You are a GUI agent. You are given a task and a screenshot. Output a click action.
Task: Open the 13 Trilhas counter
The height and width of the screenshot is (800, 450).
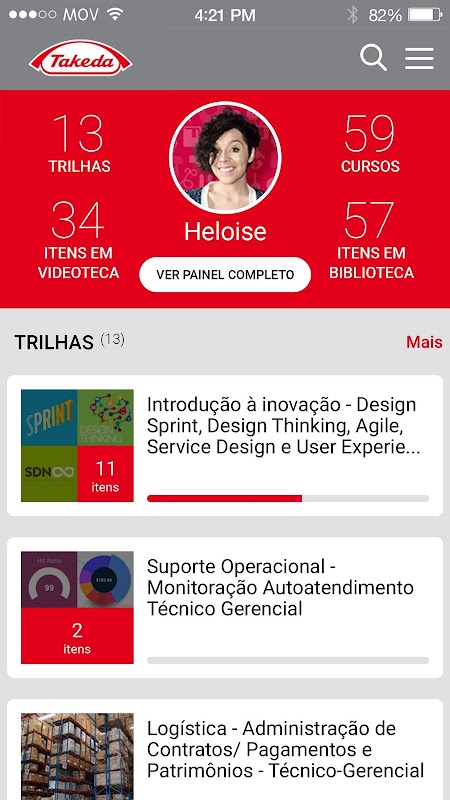click(79, 144)
